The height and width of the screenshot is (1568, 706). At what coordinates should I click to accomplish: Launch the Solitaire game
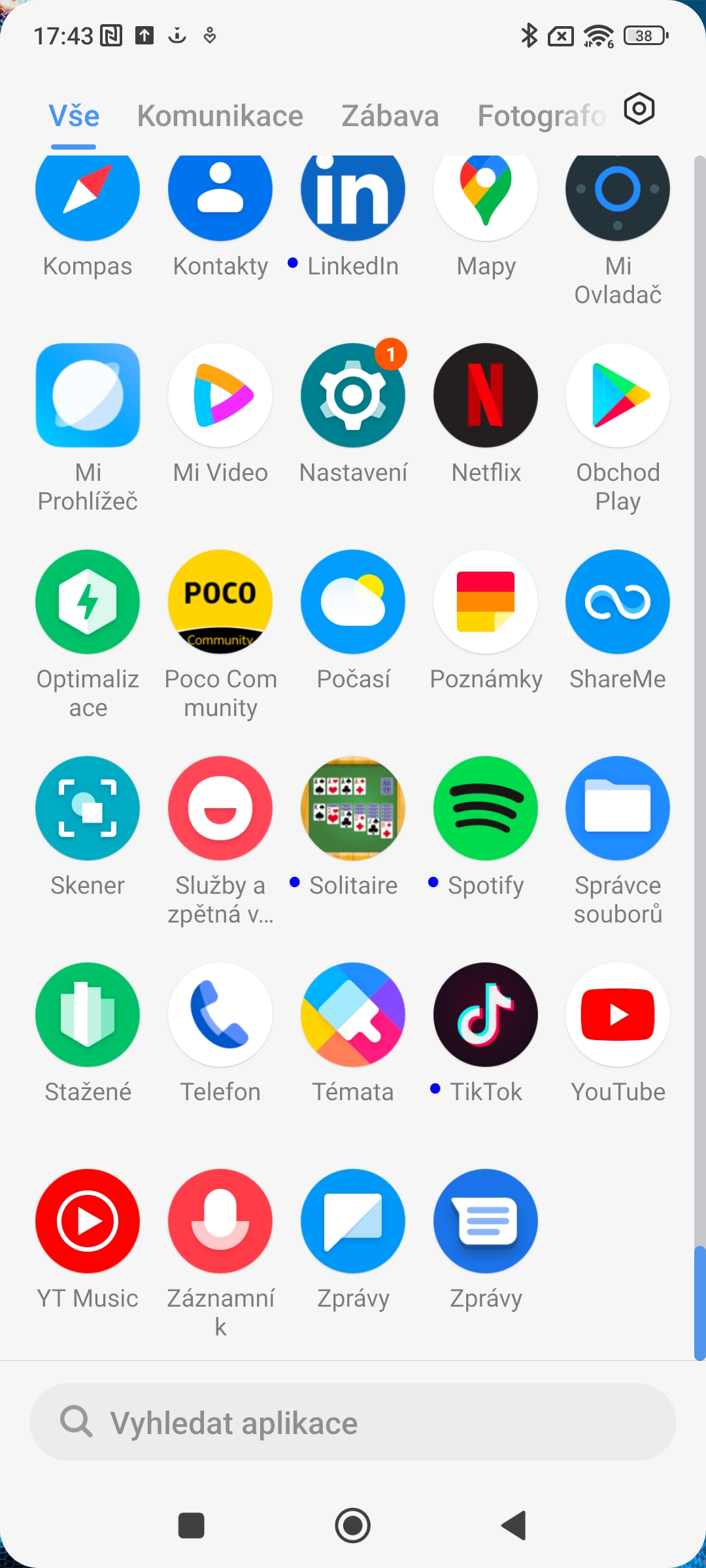353,809
